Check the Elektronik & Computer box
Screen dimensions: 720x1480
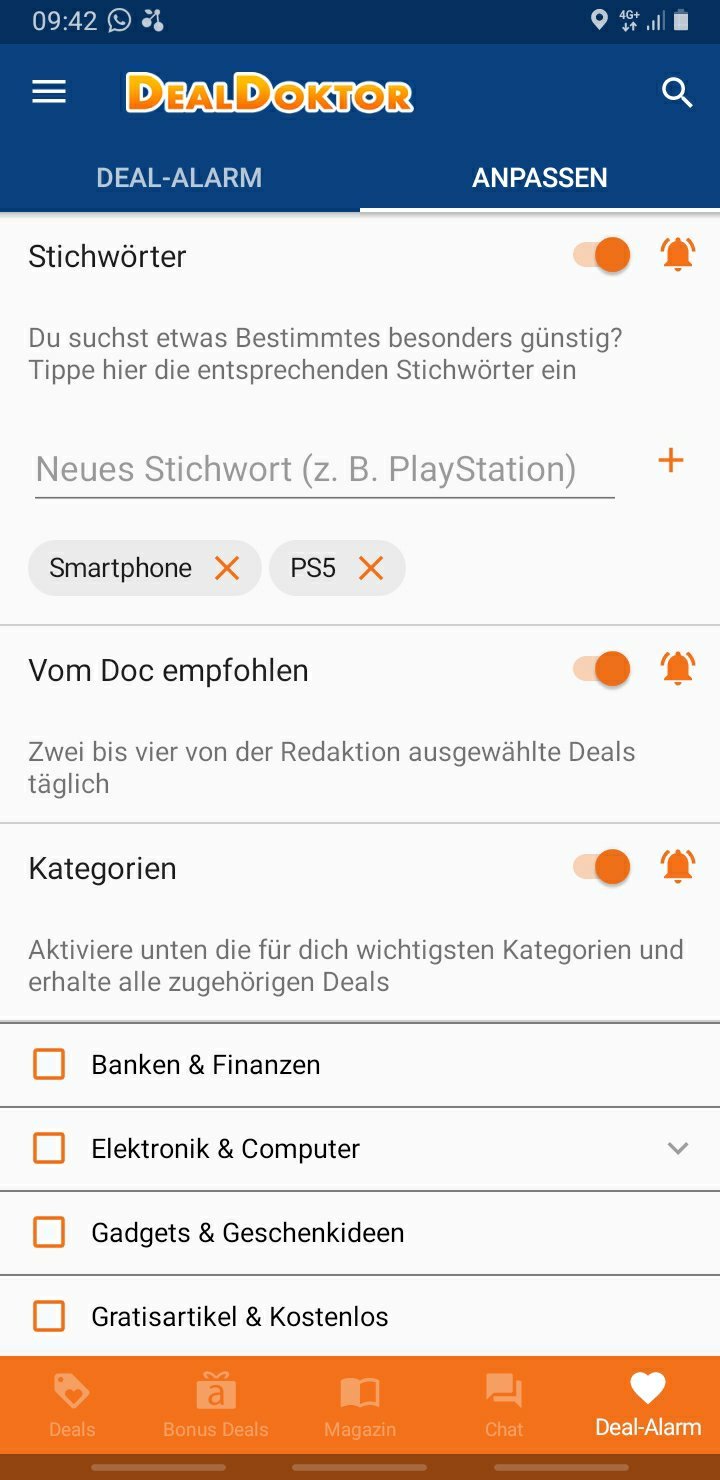pos(49,1148)
